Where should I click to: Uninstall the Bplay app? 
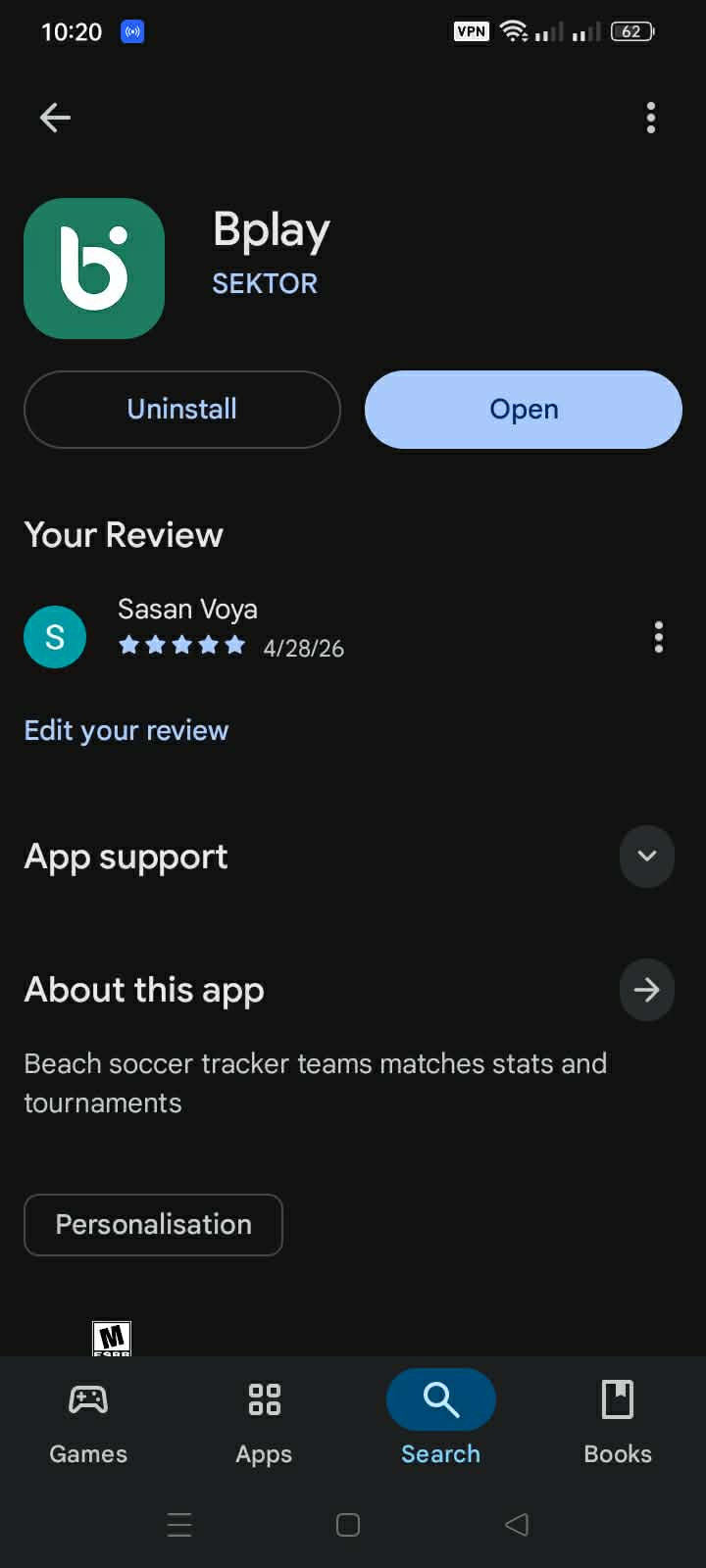[x=182, y=410]
